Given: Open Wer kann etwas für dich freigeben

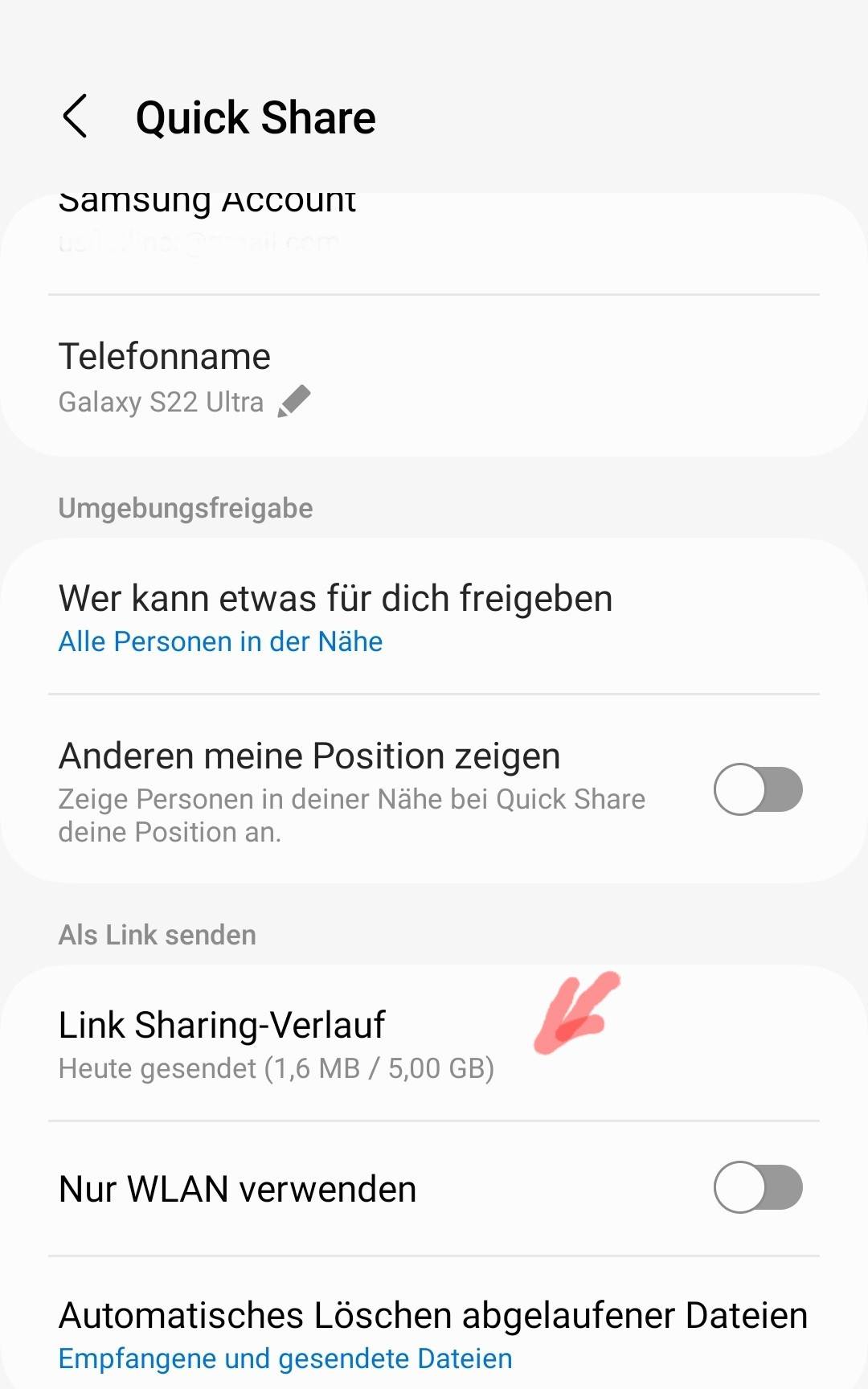Looking at the screenshot, I should point(336,617).
